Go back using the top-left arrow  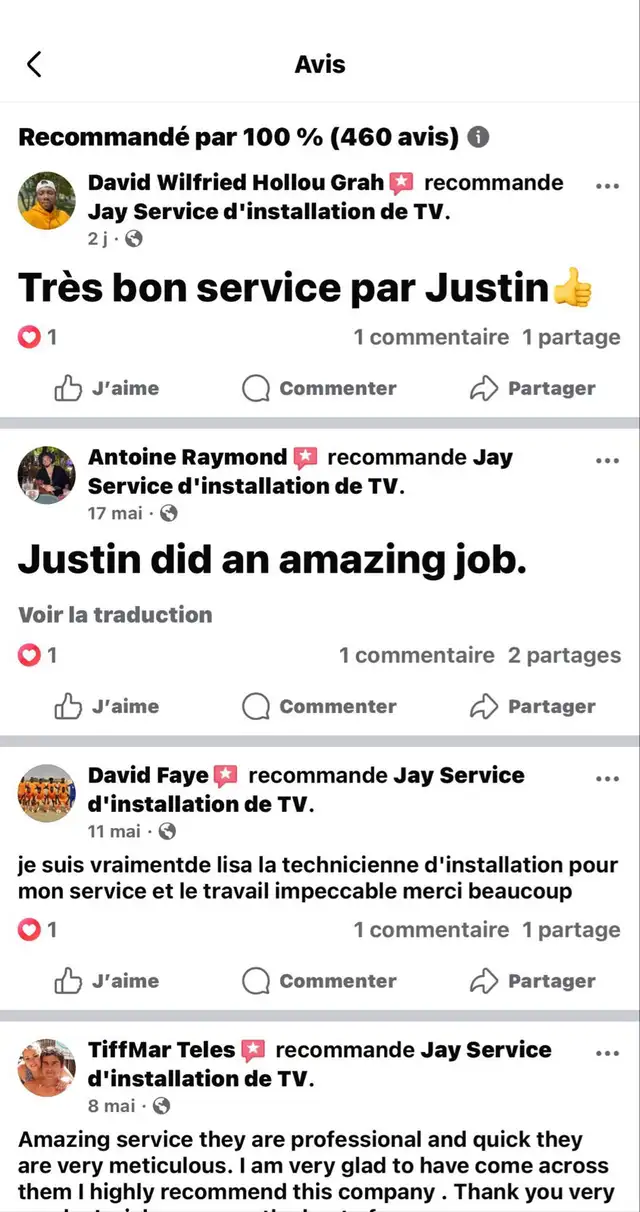point(34,65)
